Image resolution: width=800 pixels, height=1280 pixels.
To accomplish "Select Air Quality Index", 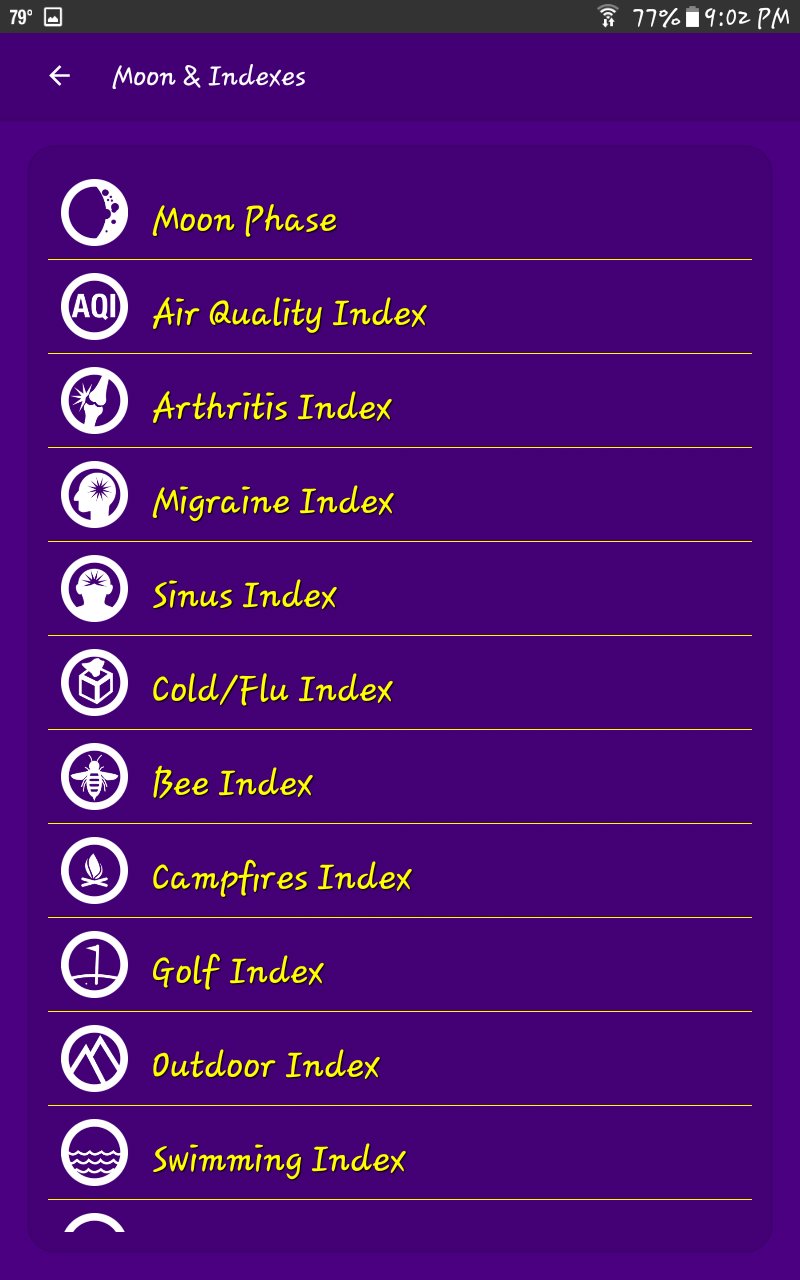I will (x=400, y=307).
